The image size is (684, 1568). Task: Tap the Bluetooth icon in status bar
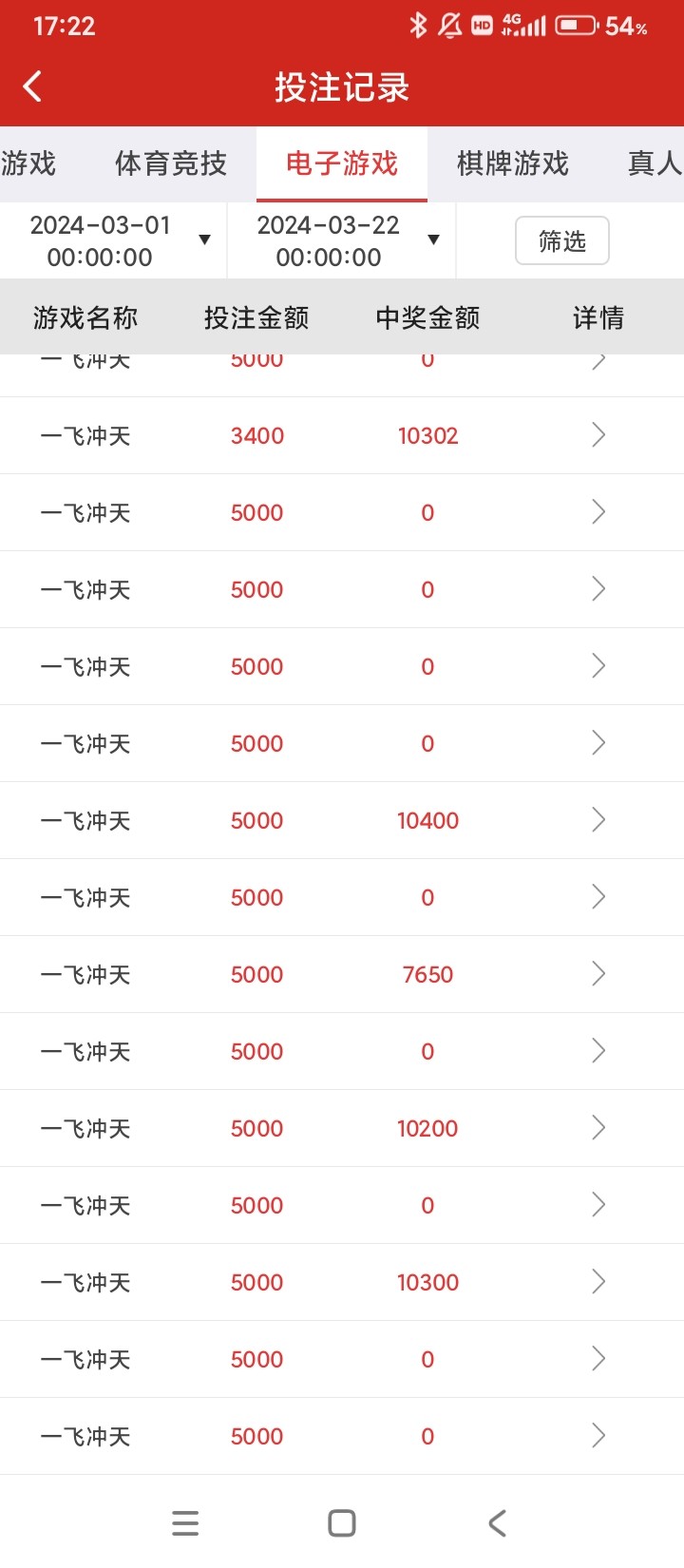coord(416,26)
